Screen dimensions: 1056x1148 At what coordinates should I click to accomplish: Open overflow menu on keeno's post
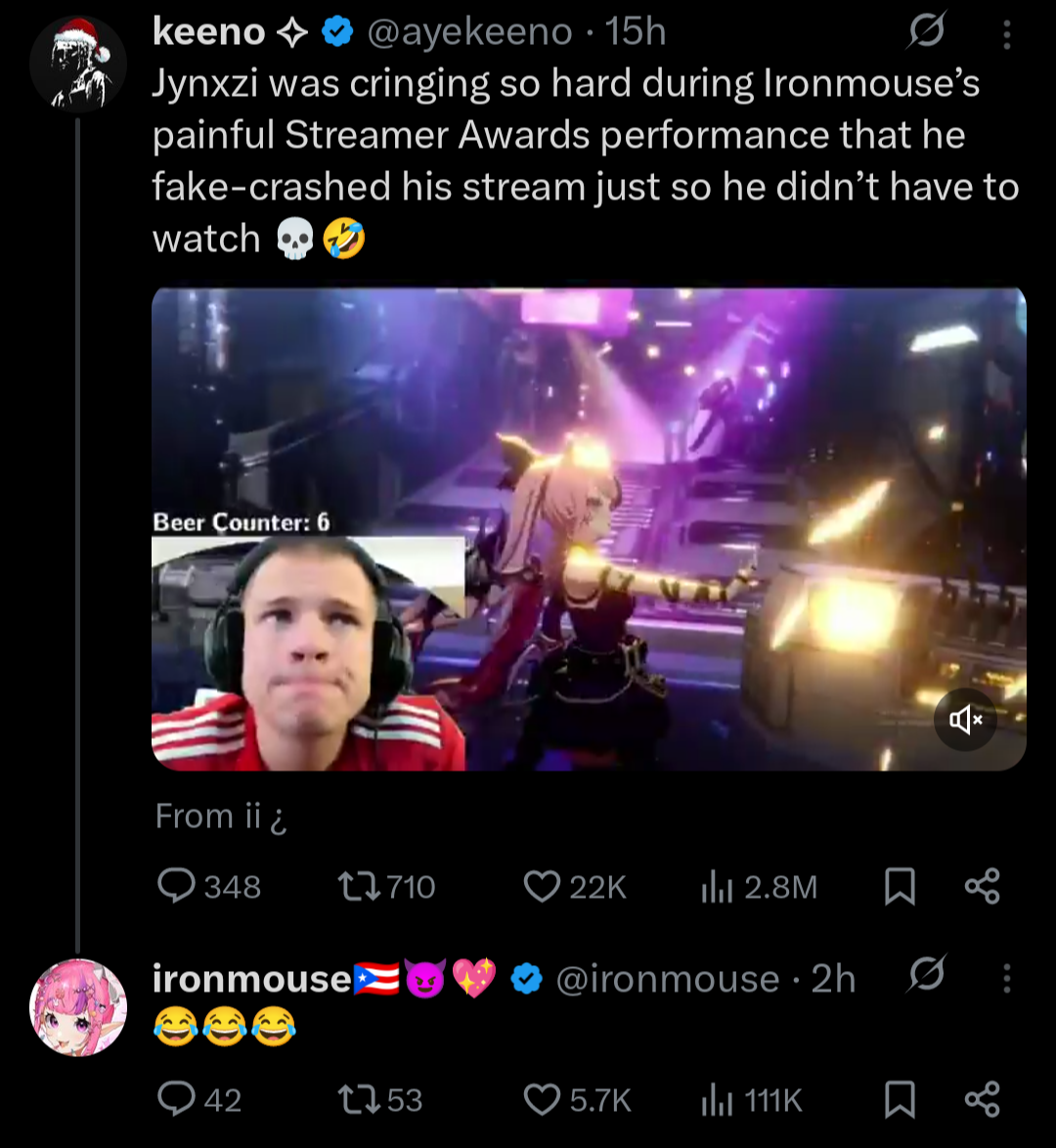click(1007, 33)
